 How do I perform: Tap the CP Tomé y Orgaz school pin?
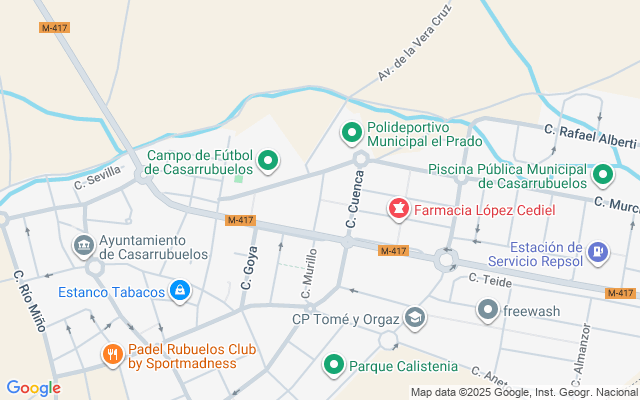[x=414, y=319]
